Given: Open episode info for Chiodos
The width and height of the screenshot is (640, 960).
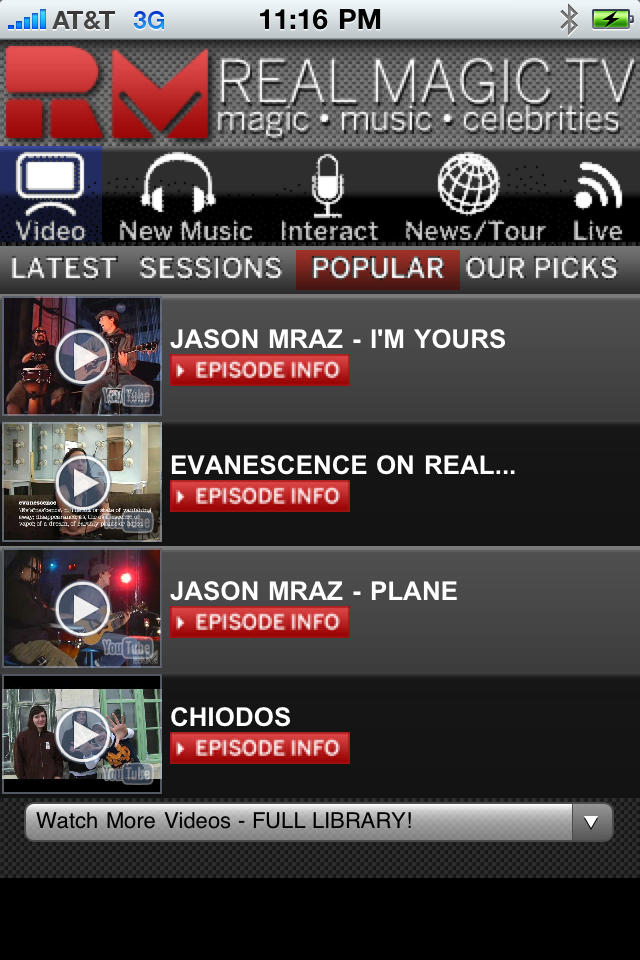Looking at the screenshot, I should pyautogui.click(x=259, y=748).
